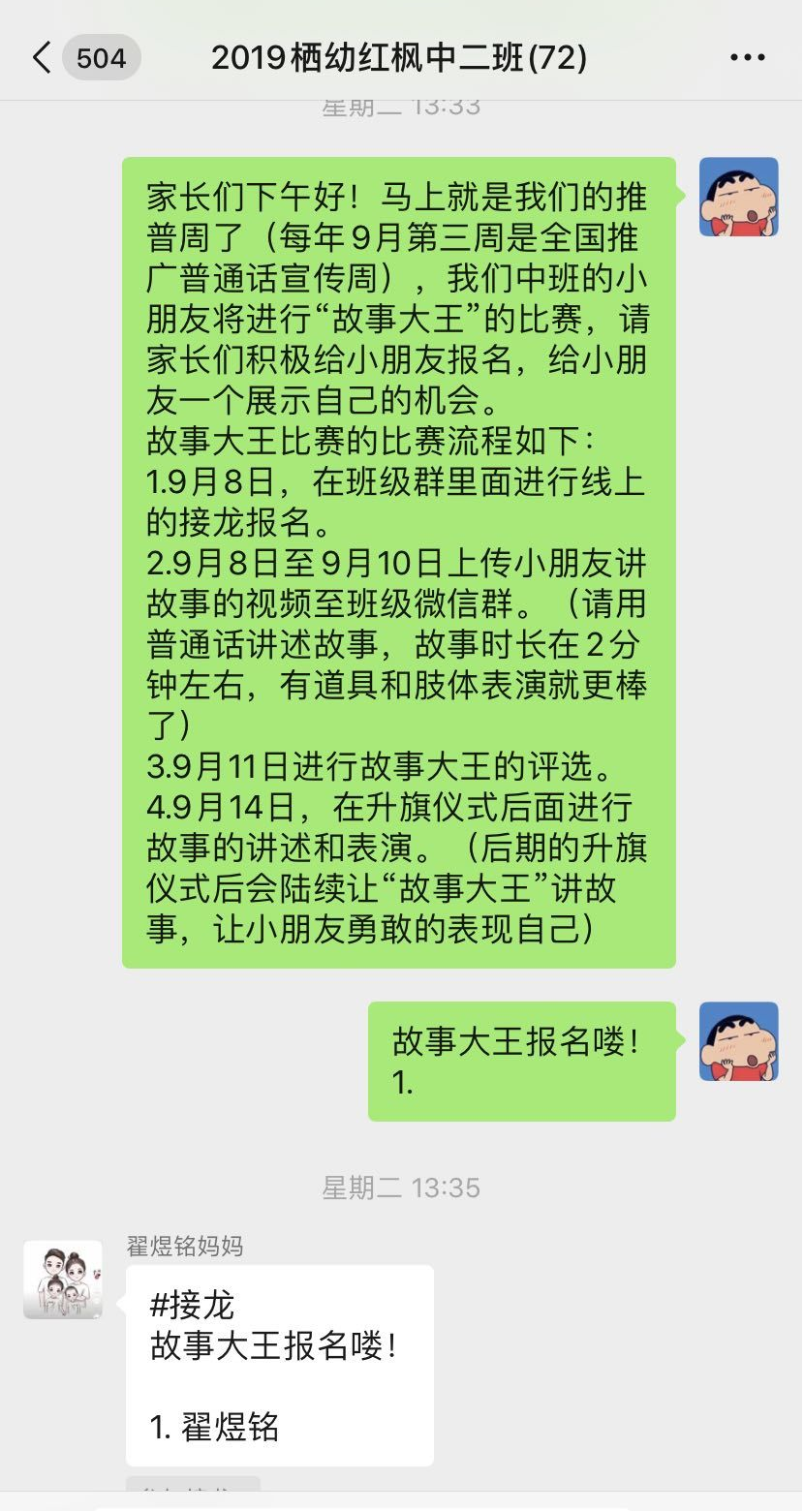Open the group chat overflow menu
The width and height of the screenshot is (804, 1512).
(x=747, y=58)
